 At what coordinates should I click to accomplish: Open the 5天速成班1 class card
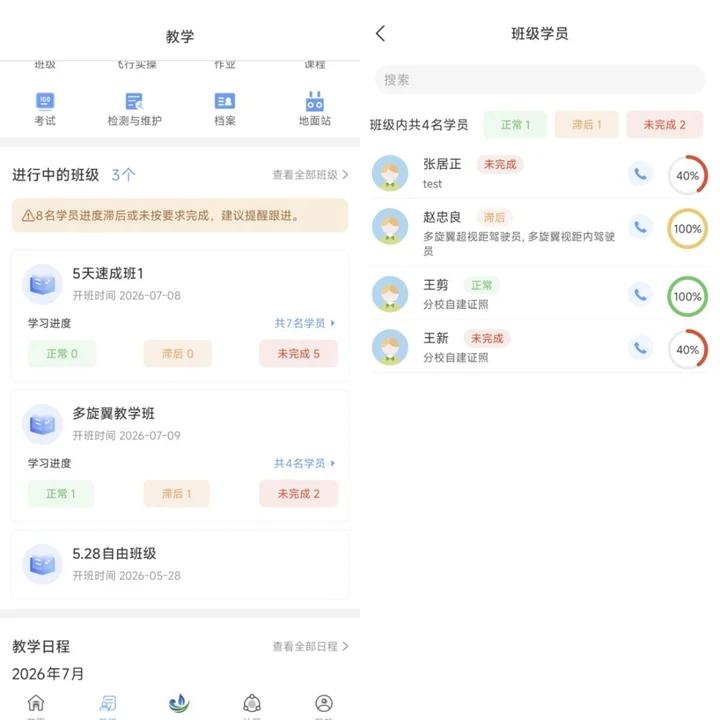click(180, 315)
